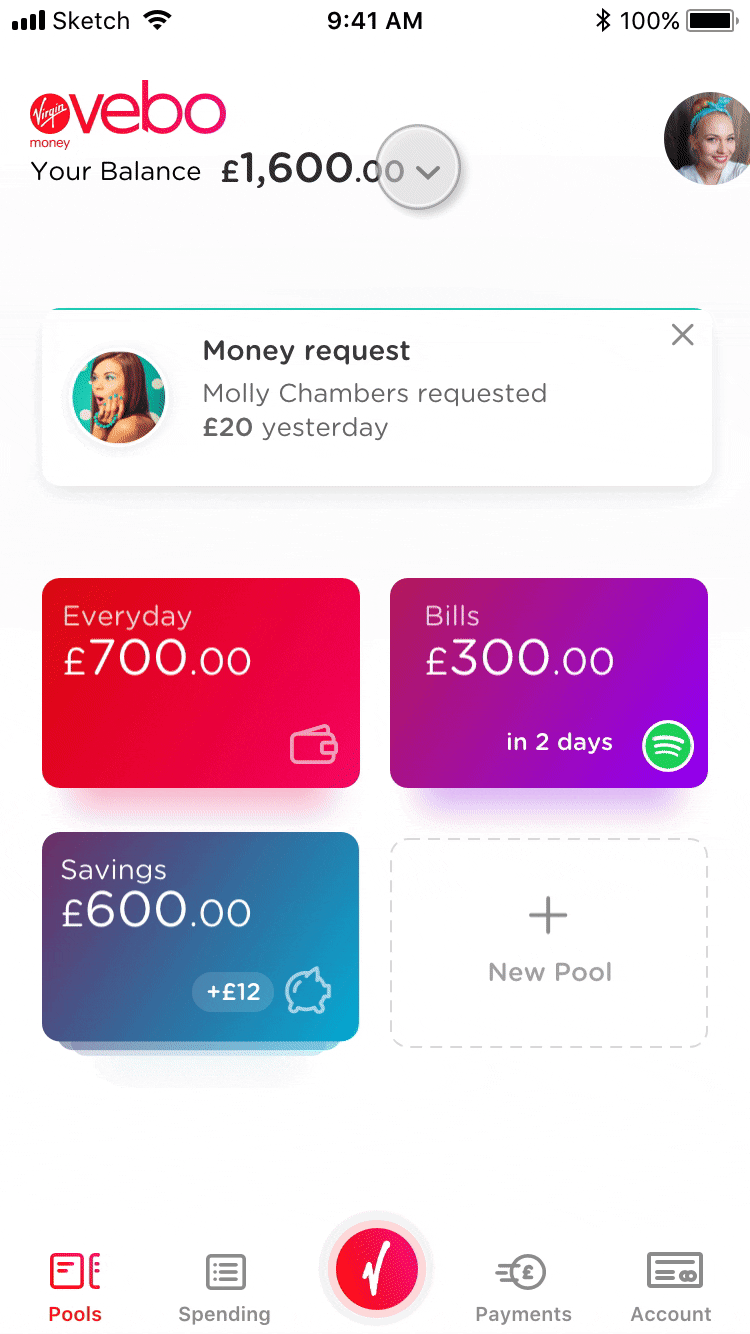This screenshot has height=1334, width=750.
Task: Open Molly Chambers' money request
Action: pos(375,398)
